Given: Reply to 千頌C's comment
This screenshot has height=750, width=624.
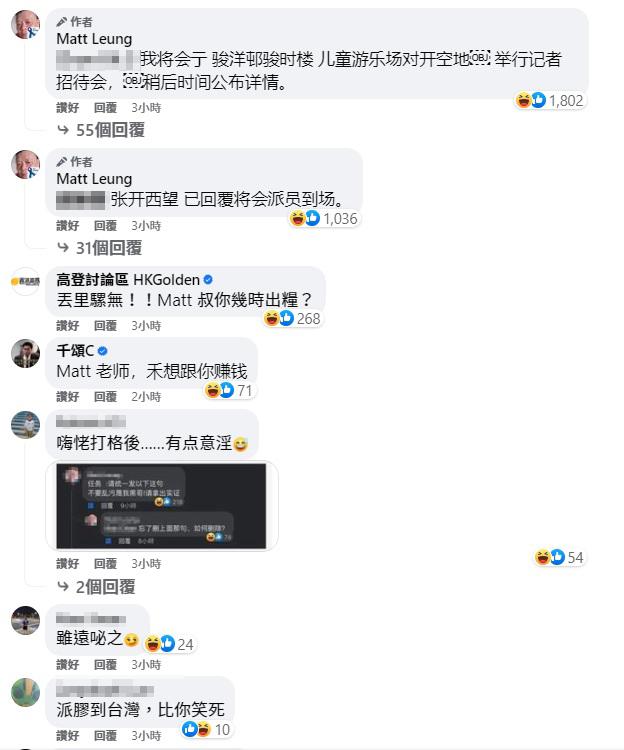Looking at the screenshot, I should pos(105,396).
